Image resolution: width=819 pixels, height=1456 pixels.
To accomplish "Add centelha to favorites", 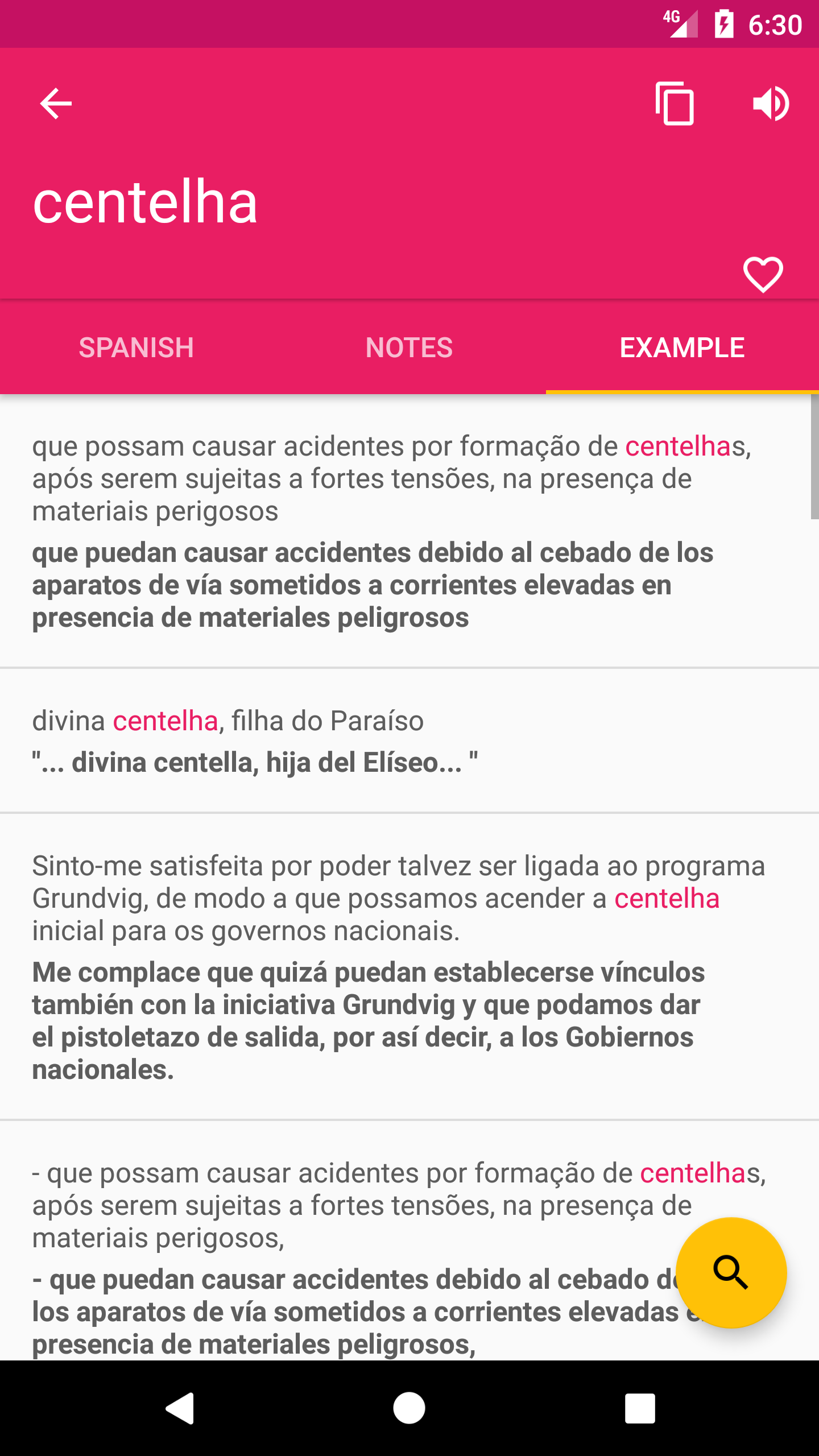I will 763,275.
